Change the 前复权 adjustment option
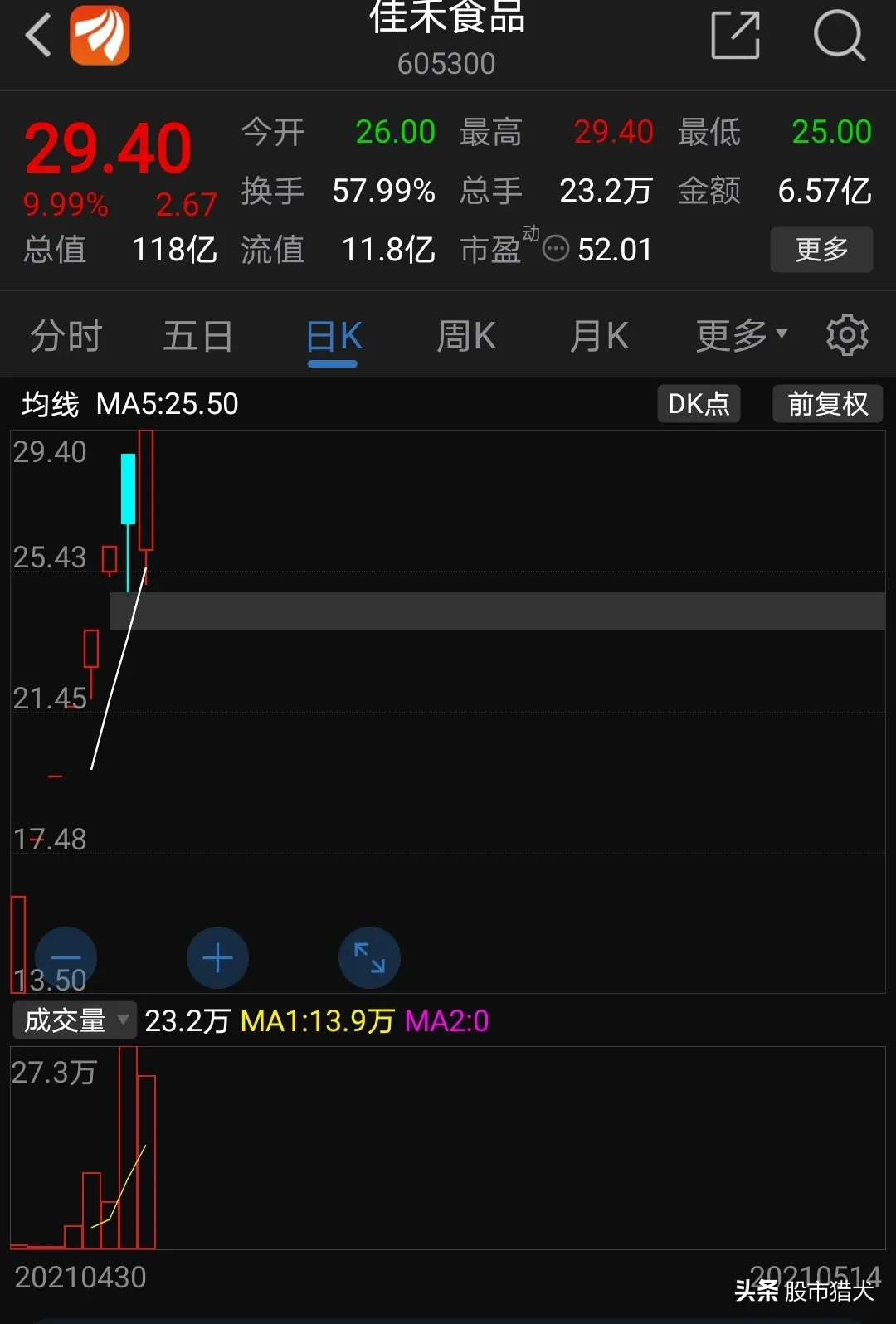 pyautogui.click(x=827, y=404)
